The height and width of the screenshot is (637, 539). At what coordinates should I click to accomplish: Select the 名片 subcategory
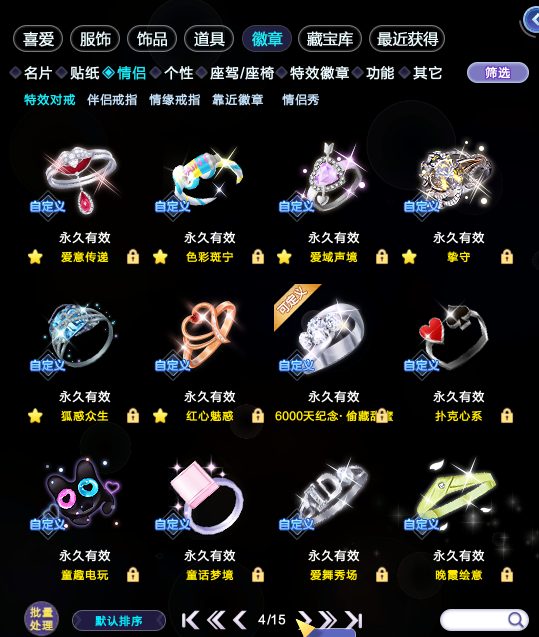tap(38, 73)
